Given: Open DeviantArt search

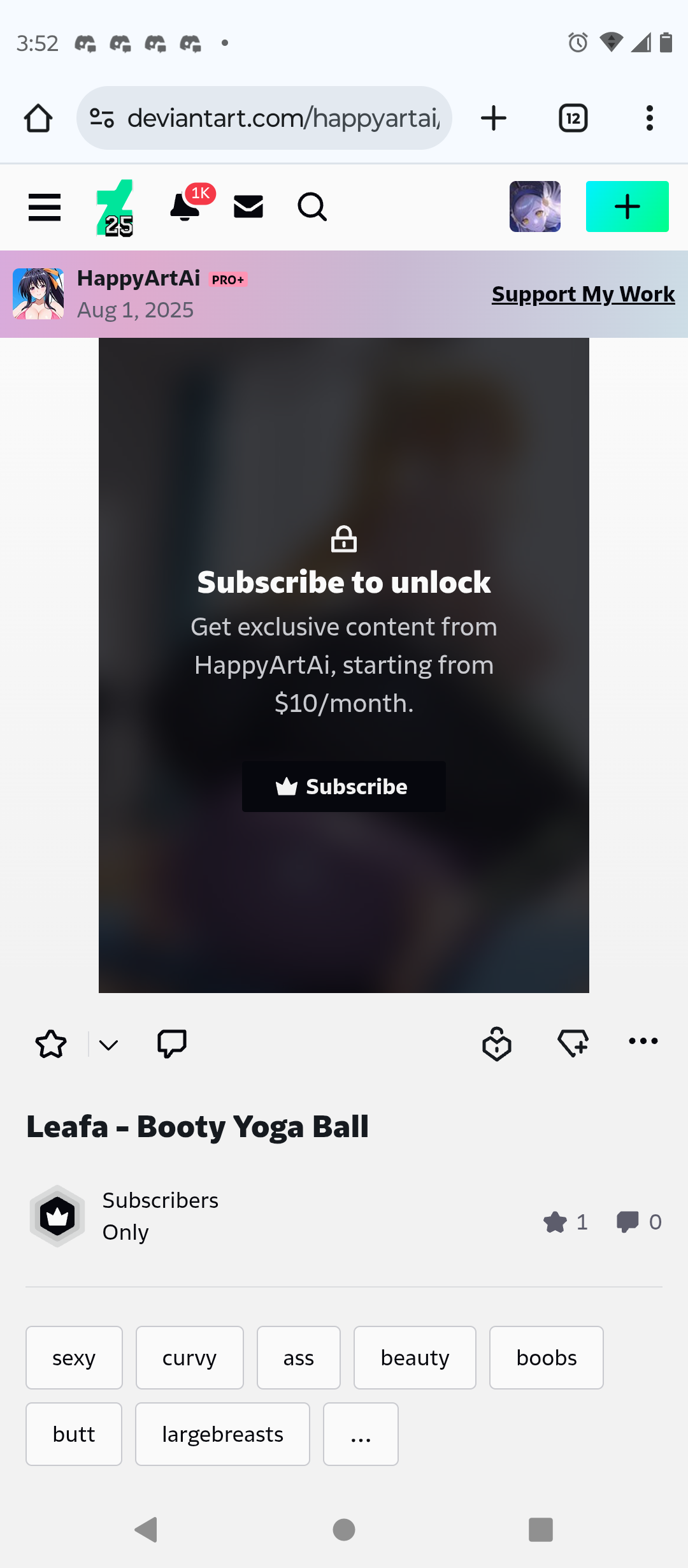Looking at the screenshot, I should point(312,207).
